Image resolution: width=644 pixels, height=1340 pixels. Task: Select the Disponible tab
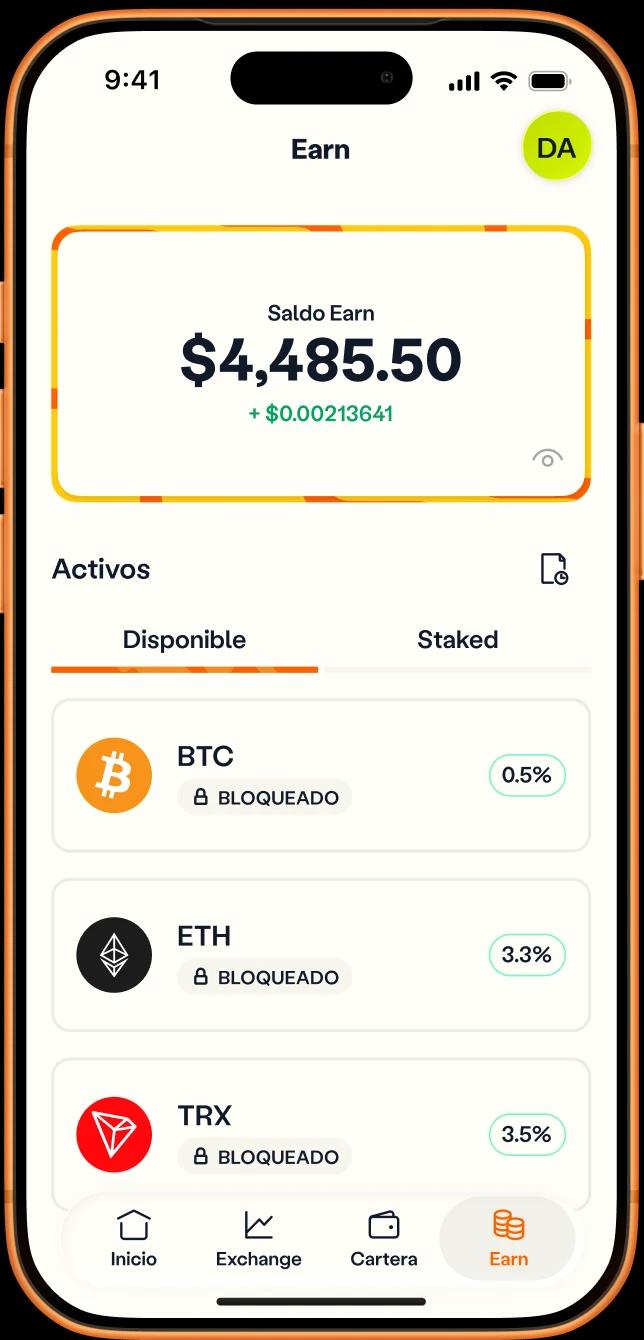pos(184,640)
